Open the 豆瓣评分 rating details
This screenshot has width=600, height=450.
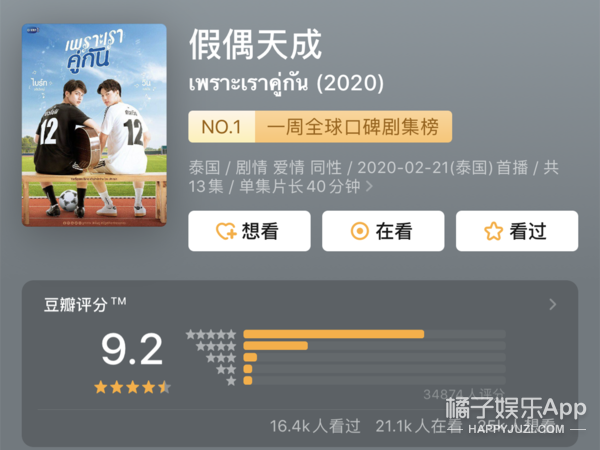point(552,305)
